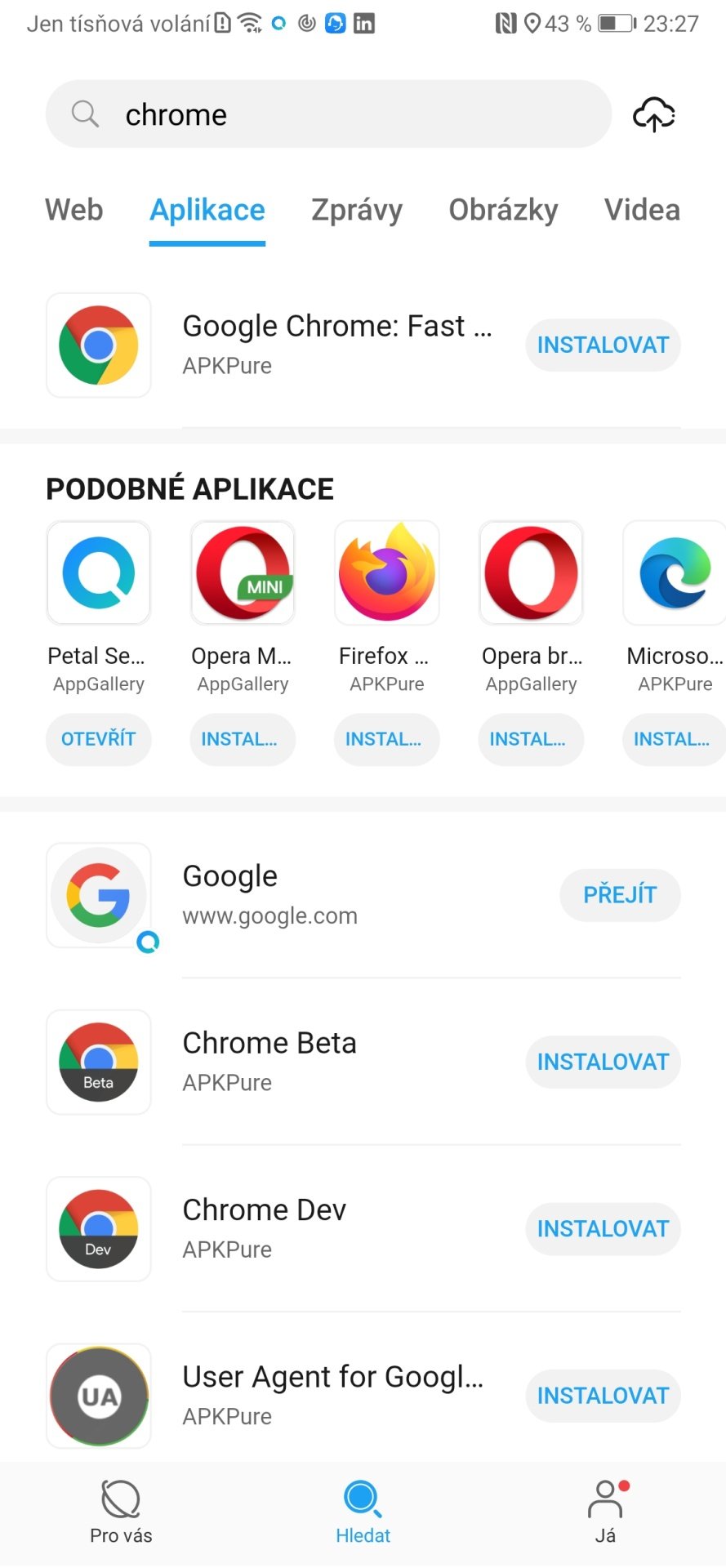Install Opera Mini from AppGallery
The width and height of the screenshot is (726, 1568).
(x=243, y=739)
